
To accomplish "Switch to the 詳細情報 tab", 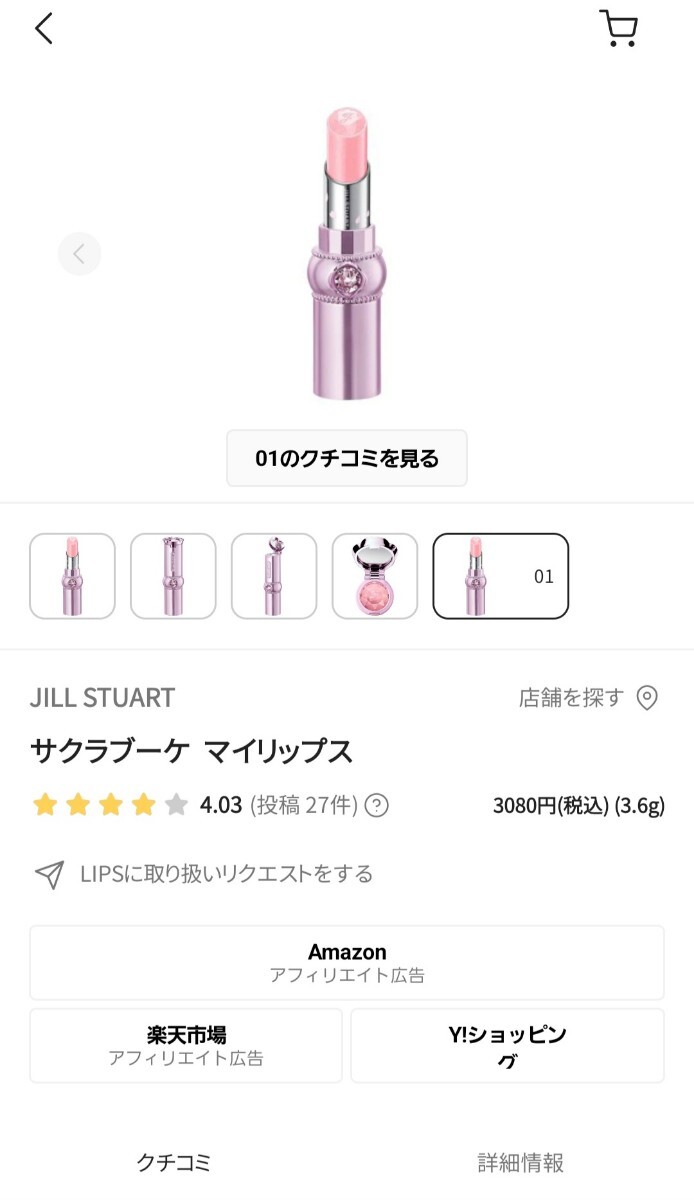I will pos(520,1163).
